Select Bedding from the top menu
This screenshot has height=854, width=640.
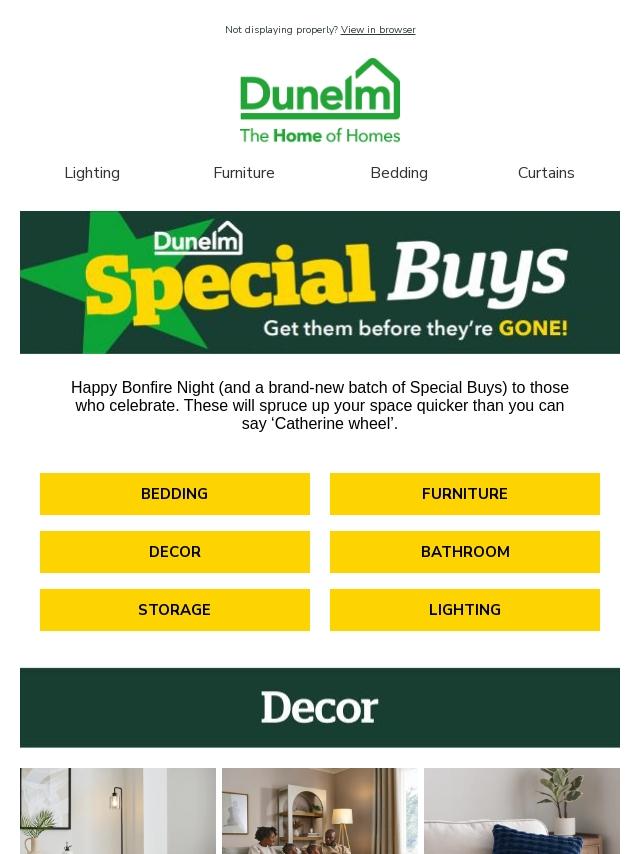[x=399, y=173]
